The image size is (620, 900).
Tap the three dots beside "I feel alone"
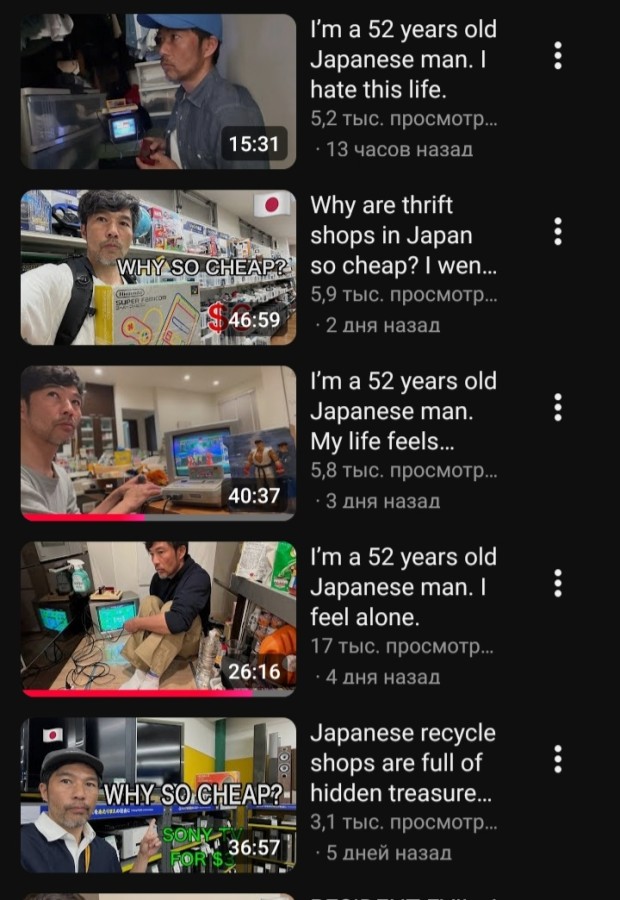pyautogui.click(x=558, y=583)
